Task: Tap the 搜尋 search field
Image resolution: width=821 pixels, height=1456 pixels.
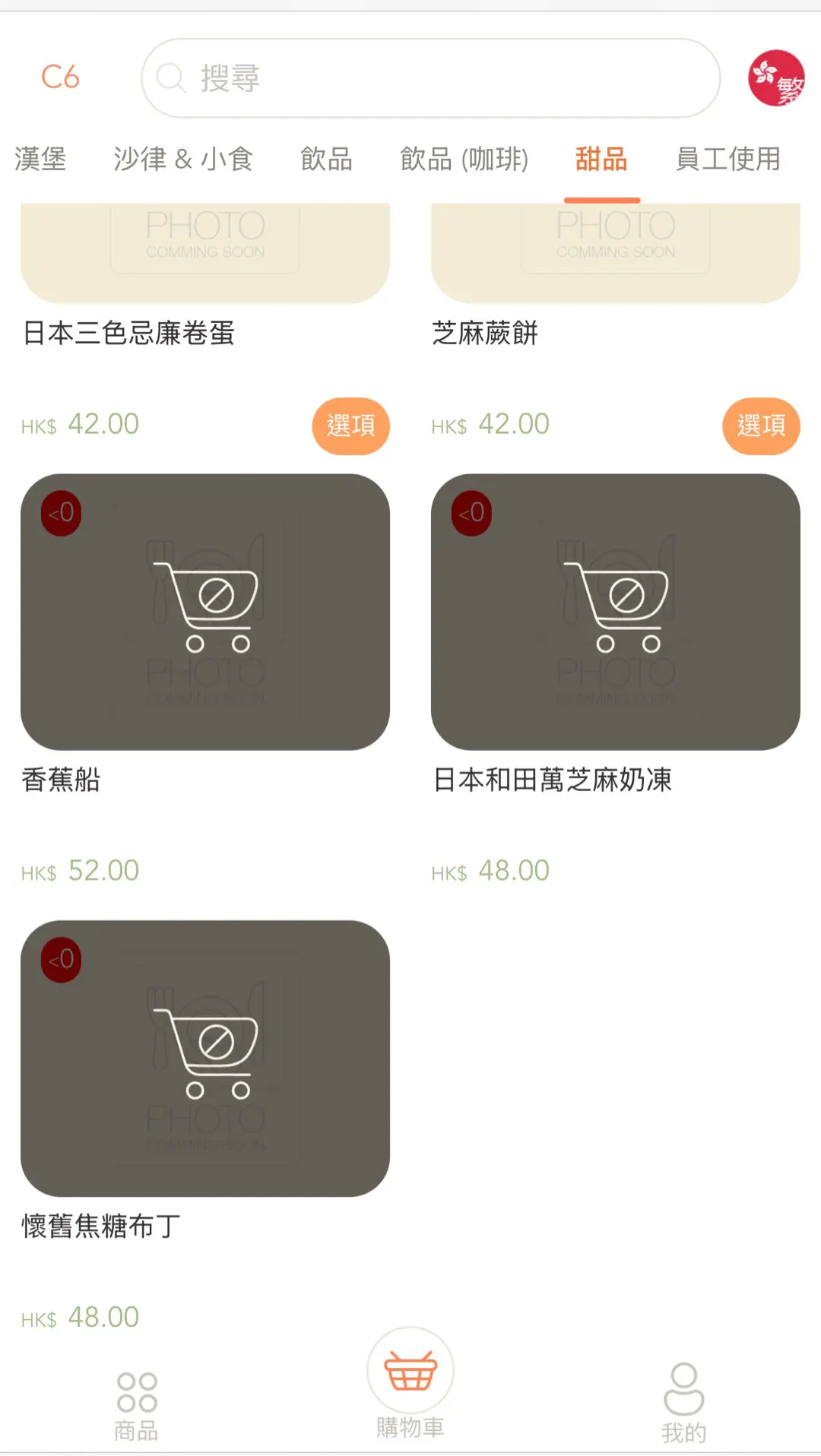Action: point(430,78)
